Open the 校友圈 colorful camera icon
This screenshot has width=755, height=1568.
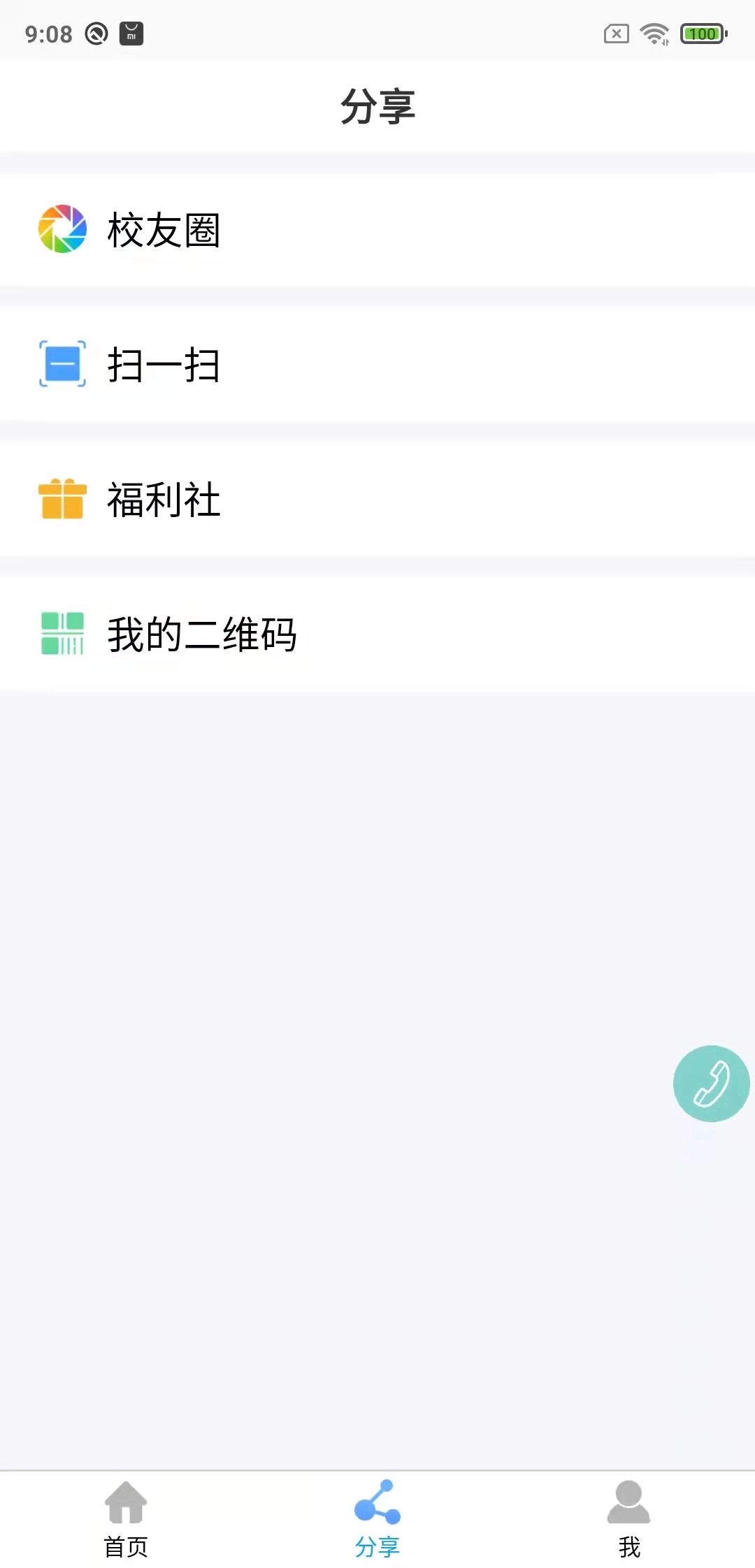click(x=62, y=231)
